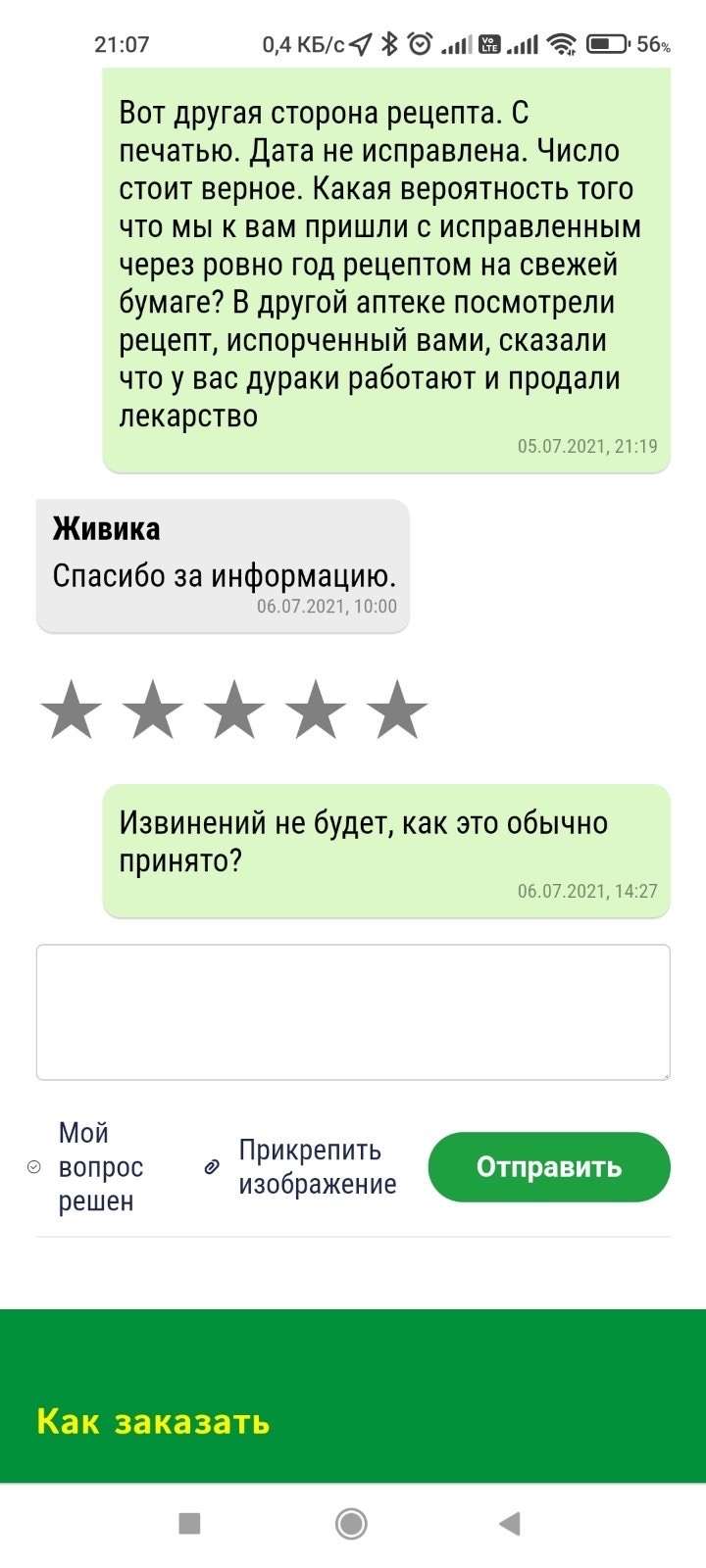Go back with the system back button

(x=509, y=1523)
